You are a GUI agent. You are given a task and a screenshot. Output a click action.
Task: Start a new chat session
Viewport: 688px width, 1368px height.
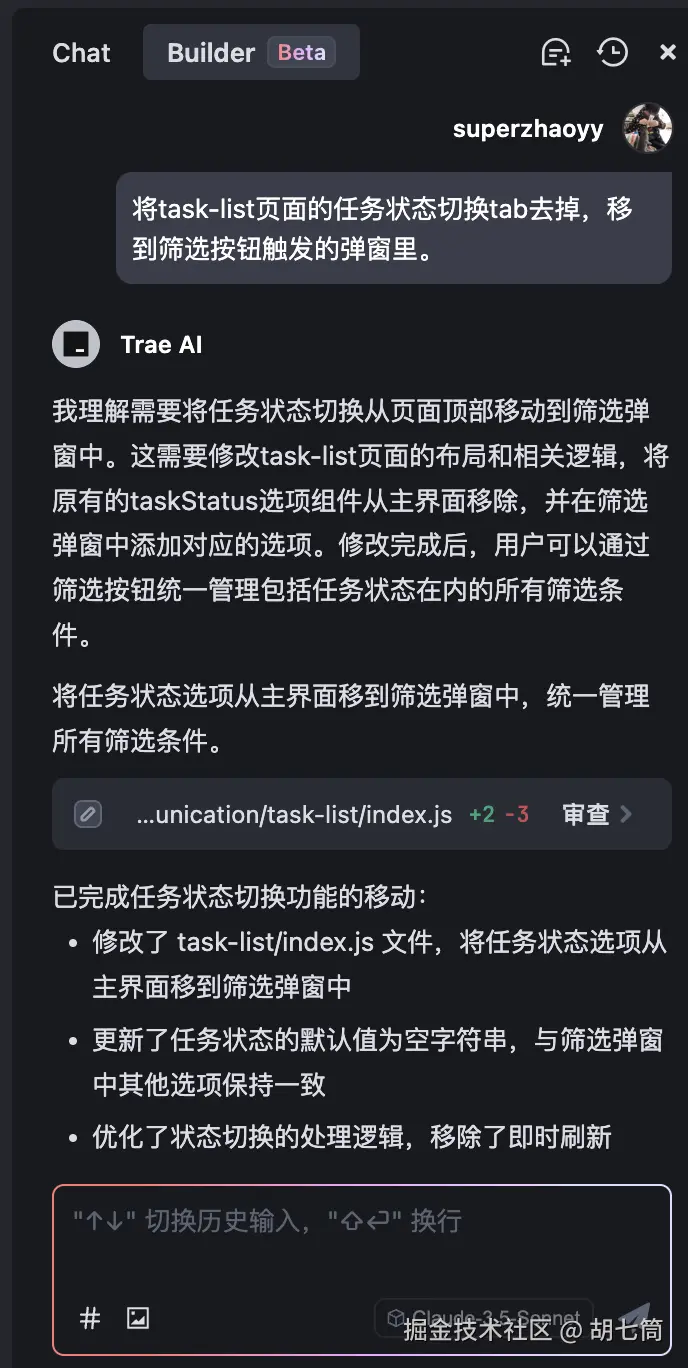click(x=555, y=53)
